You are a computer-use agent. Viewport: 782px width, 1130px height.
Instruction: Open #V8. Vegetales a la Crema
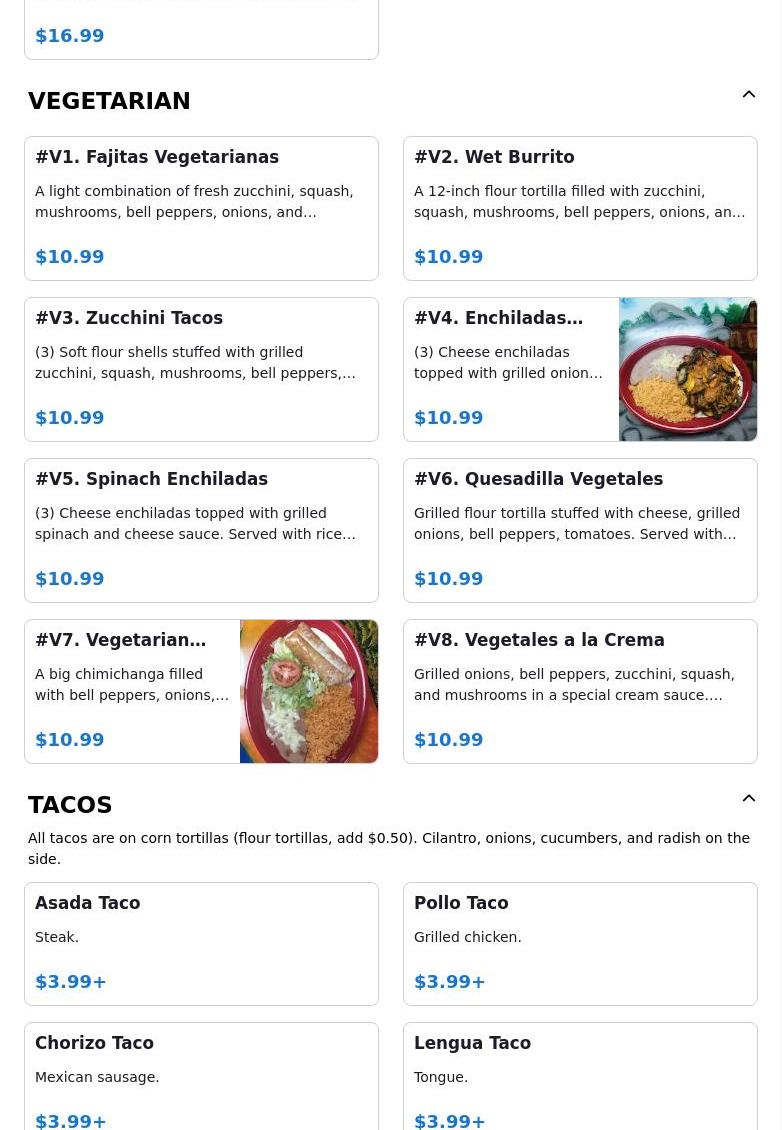pyautogui.click(x=580, y=691)
